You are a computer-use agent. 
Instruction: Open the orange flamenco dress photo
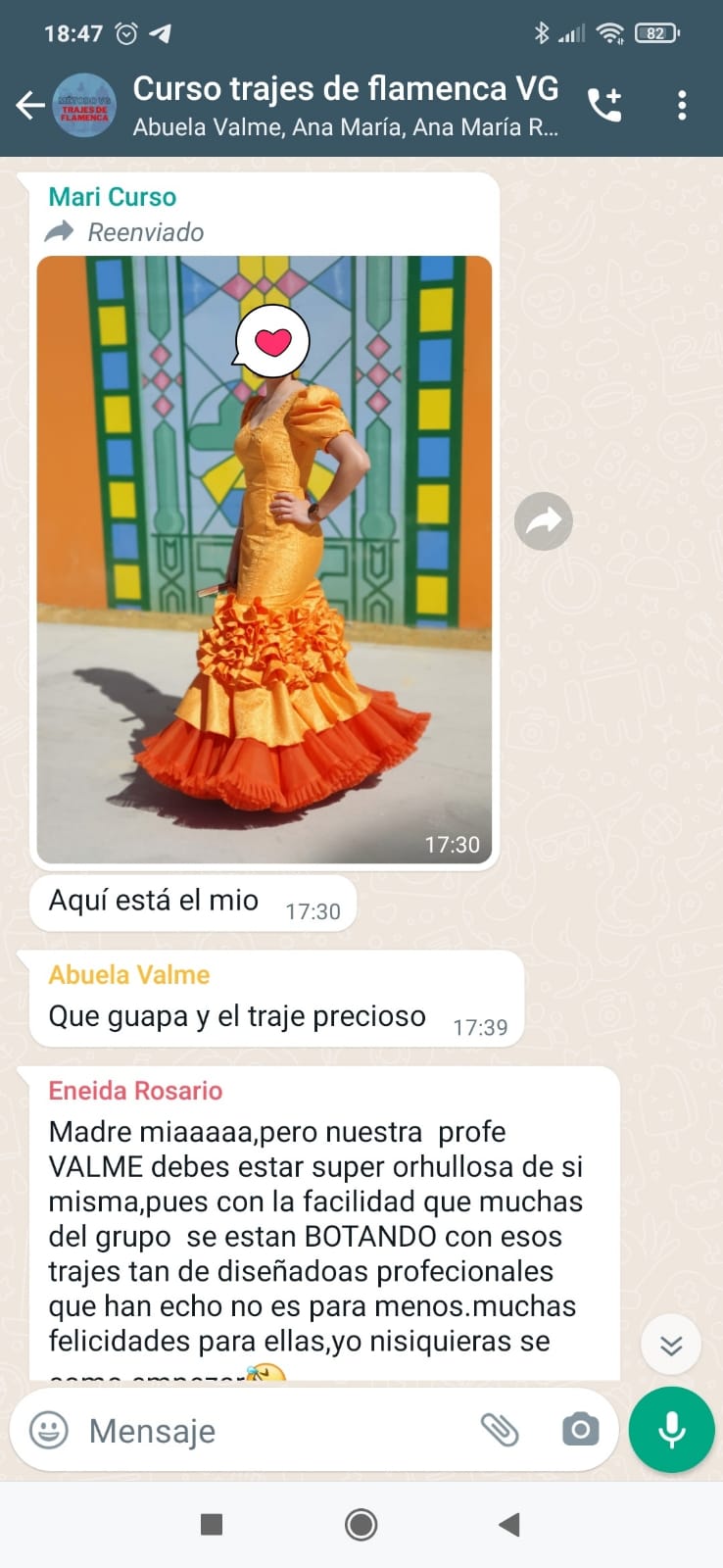[265, 559]
